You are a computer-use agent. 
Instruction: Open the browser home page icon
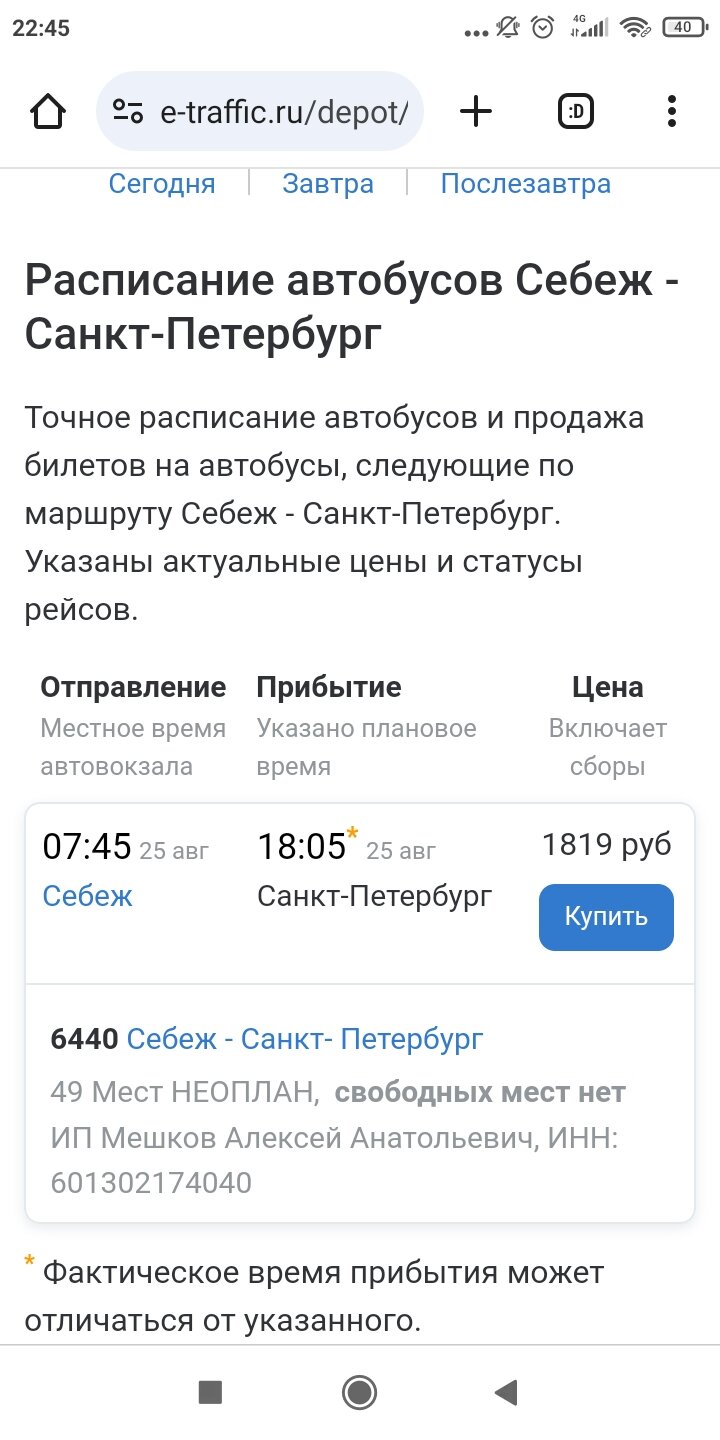pyautogui.click(x=48, y=112)
